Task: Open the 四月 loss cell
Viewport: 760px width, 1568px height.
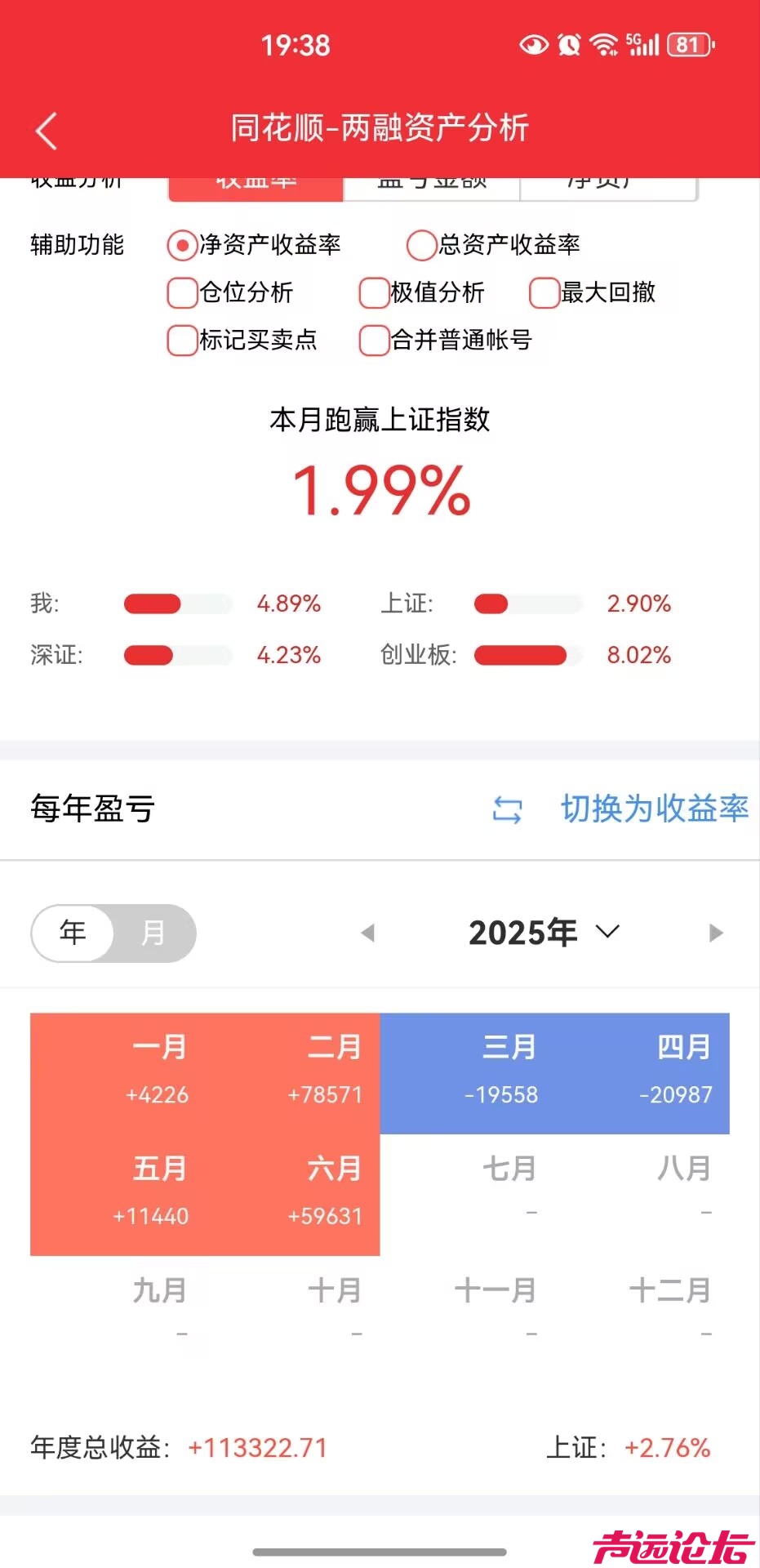Action: pos(642,1072)
